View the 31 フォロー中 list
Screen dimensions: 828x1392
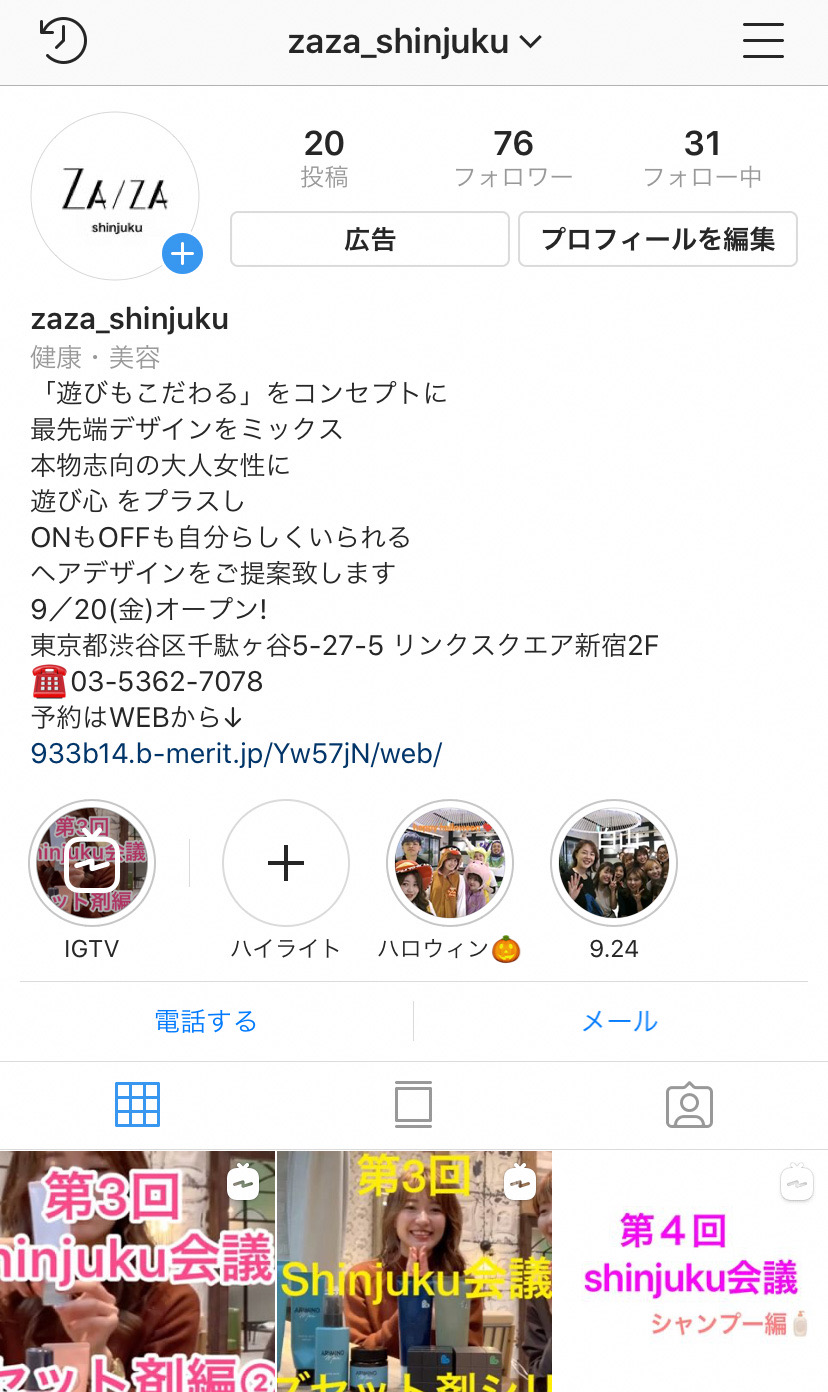pyautogui.click(x=702, y=158)
